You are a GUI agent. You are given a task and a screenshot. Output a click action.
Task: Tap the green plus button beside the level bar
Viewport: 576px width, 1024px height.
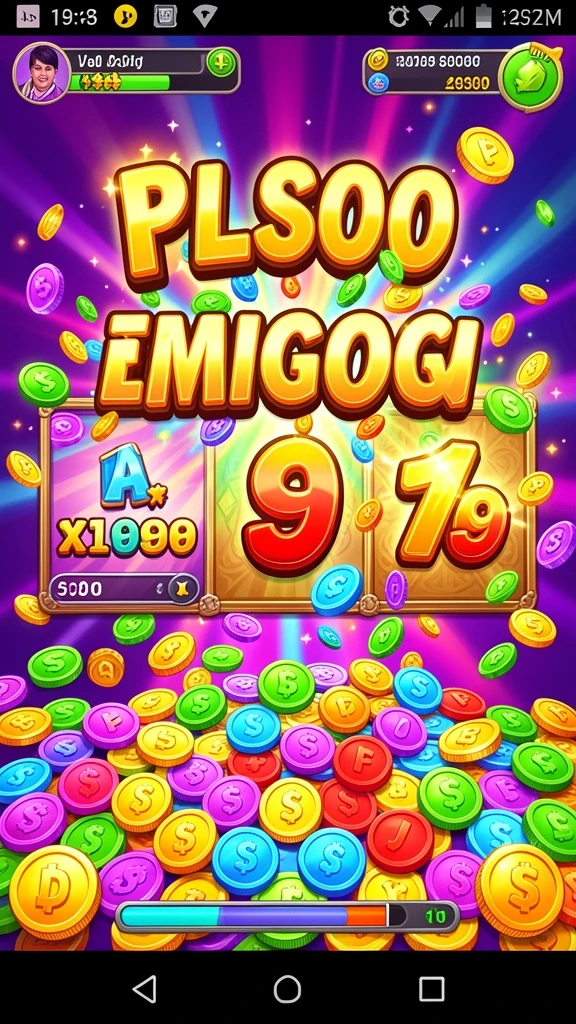coord(221,63)
